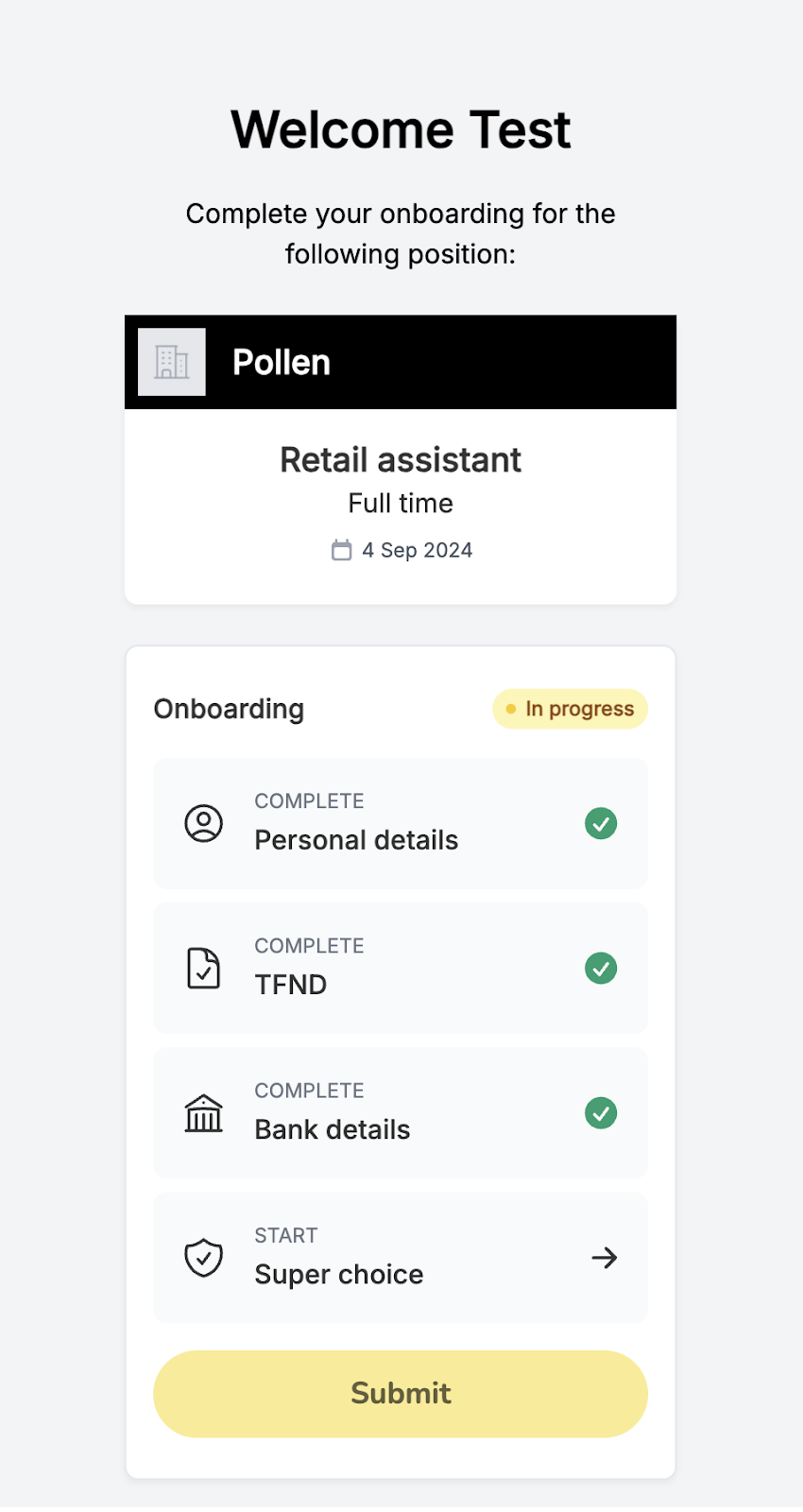Start the Super choice step
The image size is (803, 1512).
coord(401,1257)
